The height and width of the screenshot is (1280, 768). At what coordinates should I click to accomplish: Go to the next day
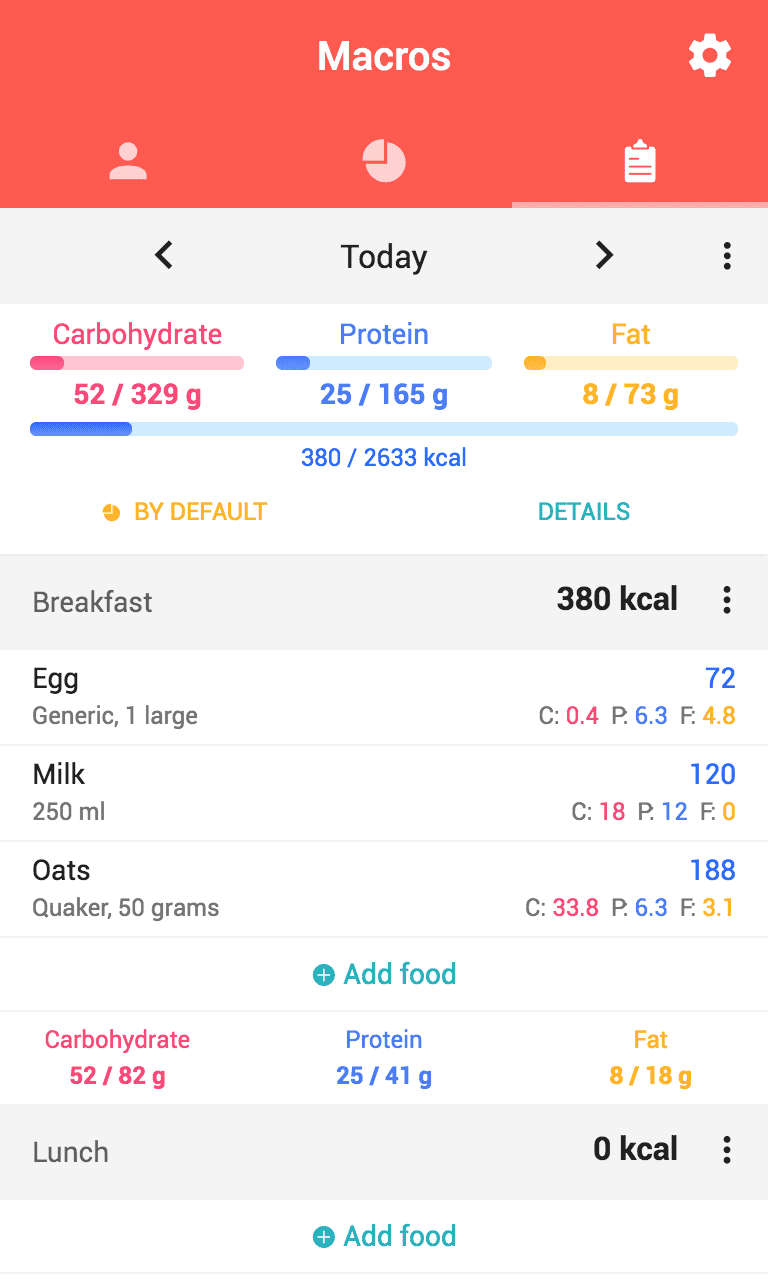click(604, 256)
